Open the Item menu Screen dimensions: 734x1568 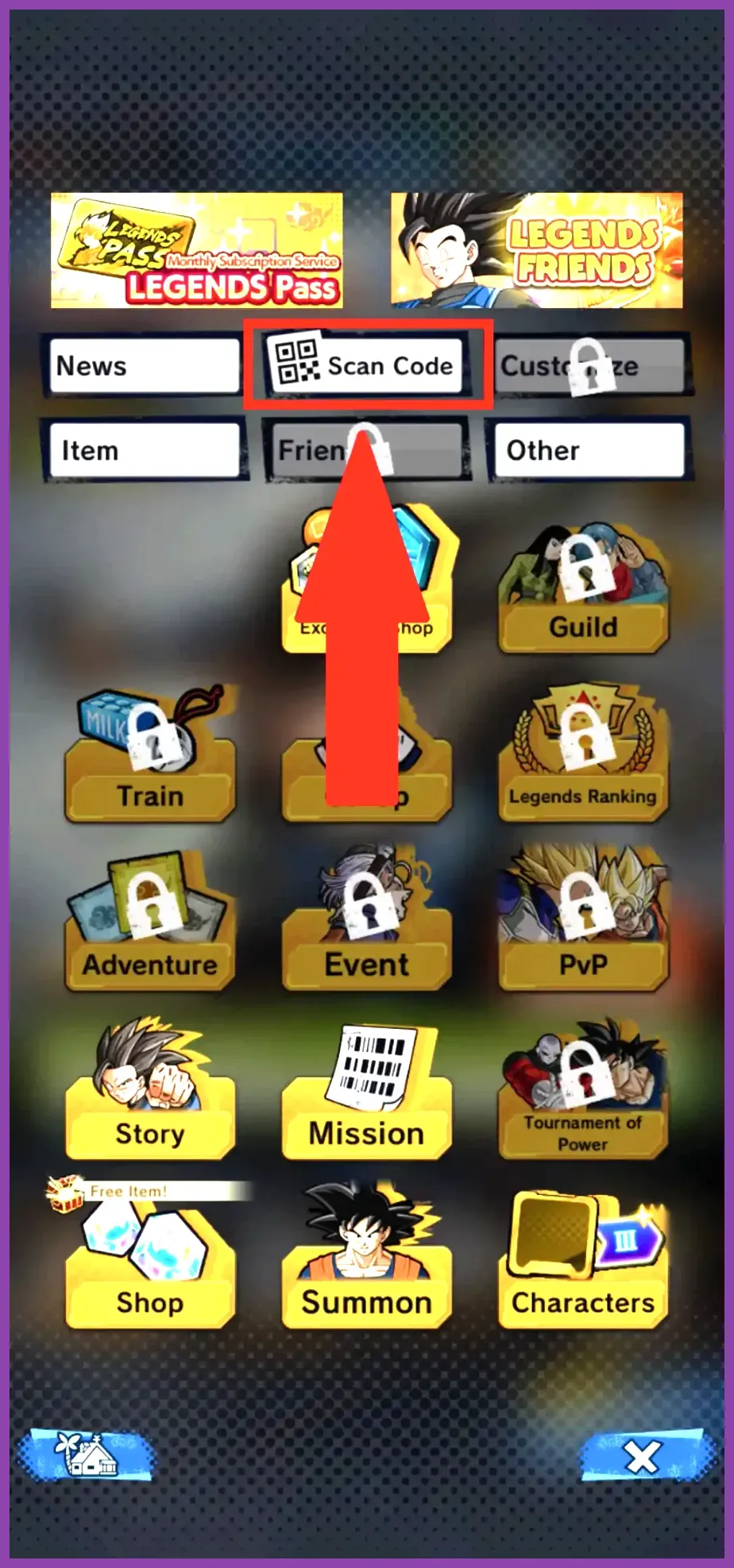[x=144, y=450]
